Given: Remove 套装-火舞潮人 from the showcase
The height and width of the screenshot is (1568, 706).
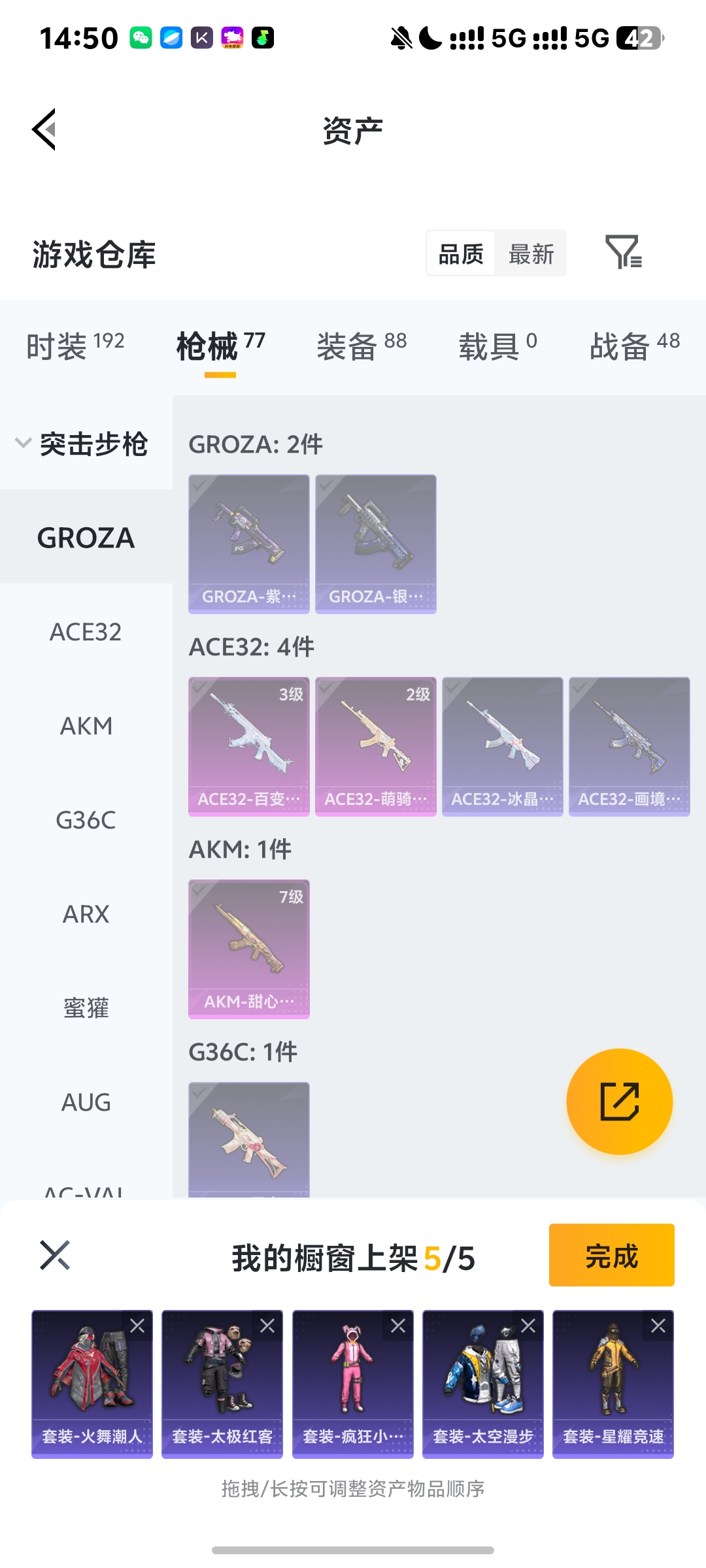Looking at the screenshot, I should coord(137,1326).
